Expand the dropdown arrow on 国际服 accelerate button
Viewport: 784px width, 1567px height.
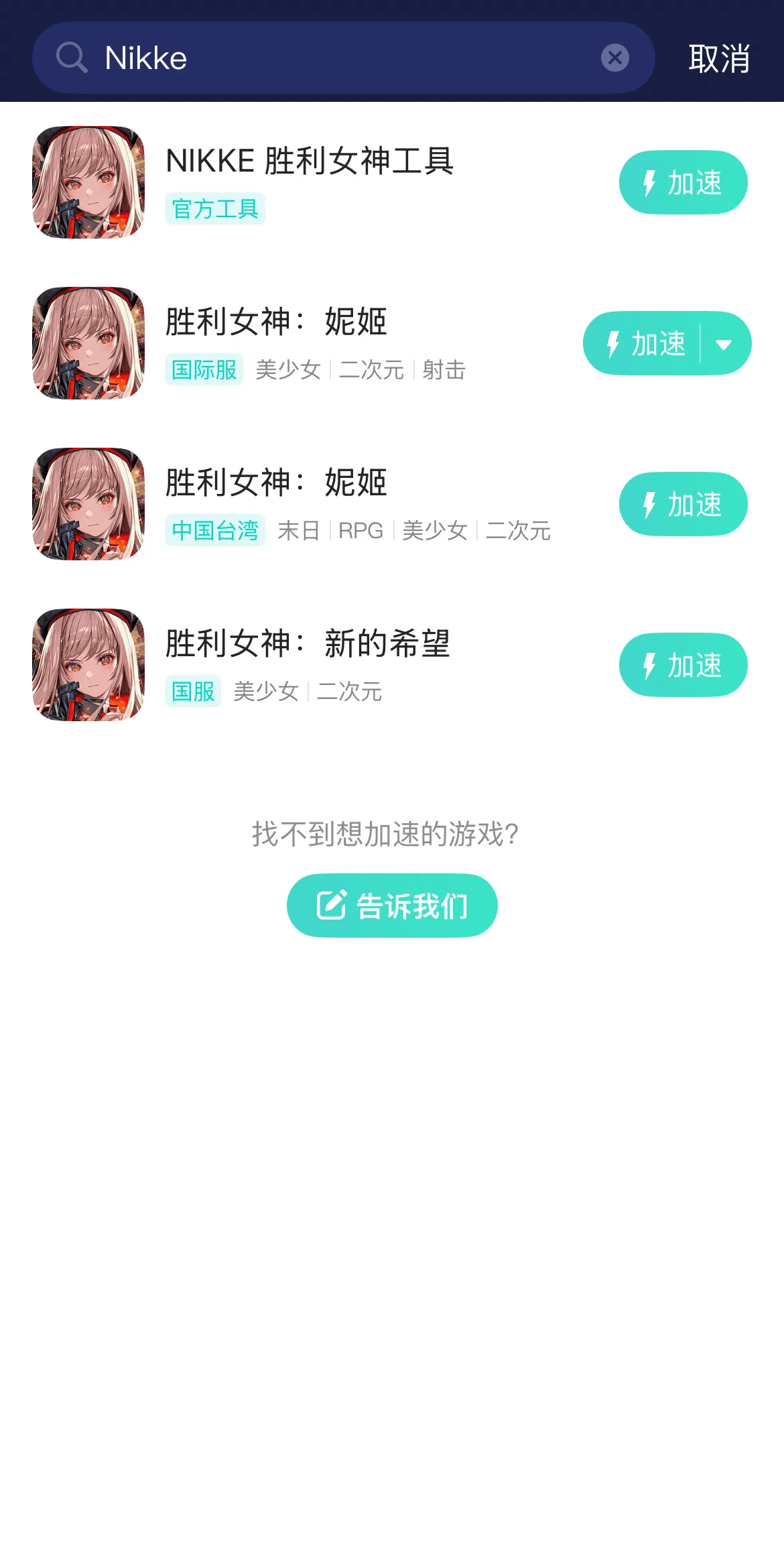coord(724,344)
